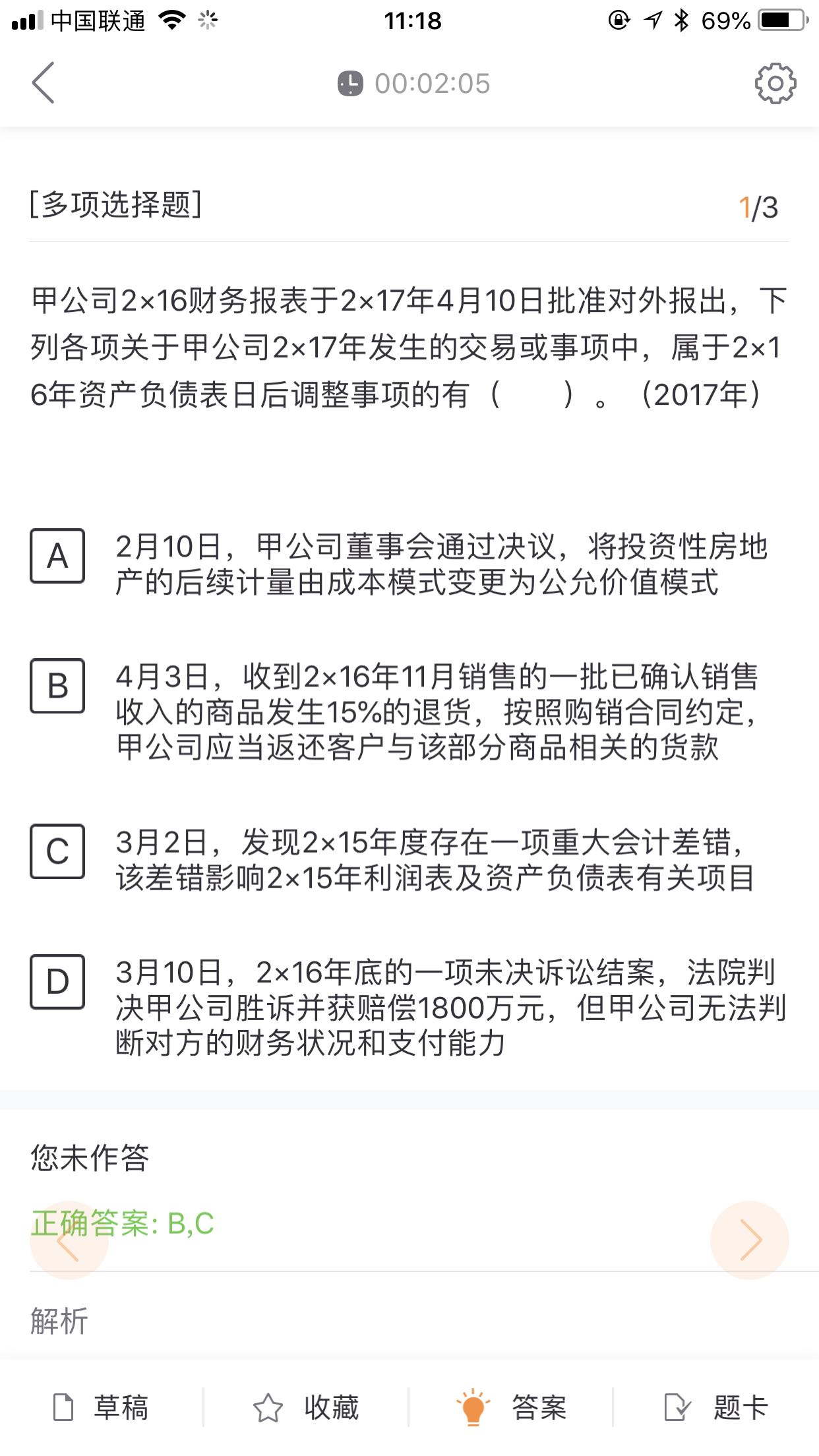This screenshot has height=1456, width=819.
Task: Tap the 答案 lightbulb to show answers
Action: click(518, 1407)
